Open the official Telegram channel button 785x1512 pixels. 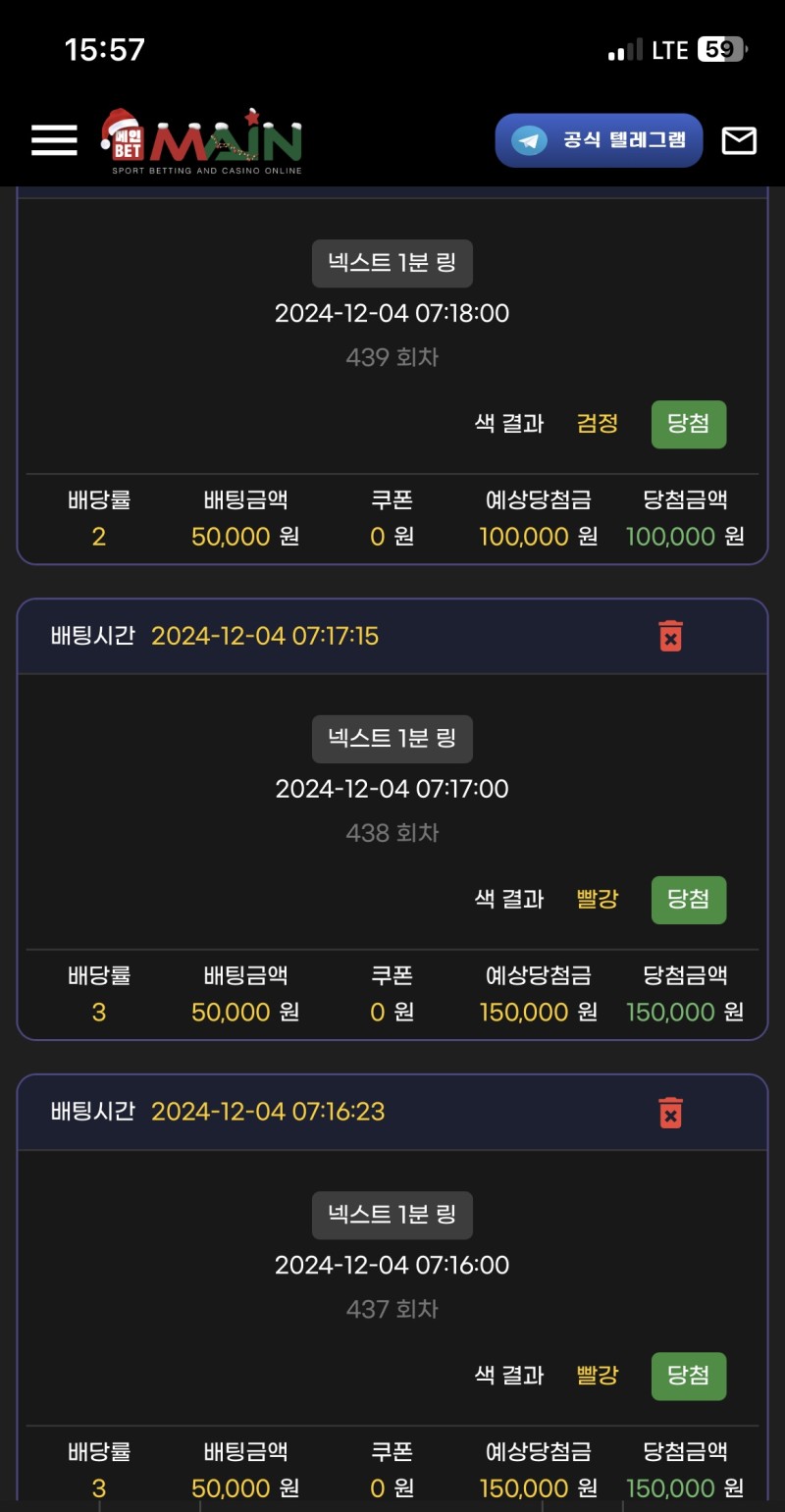tap(599, 140)
